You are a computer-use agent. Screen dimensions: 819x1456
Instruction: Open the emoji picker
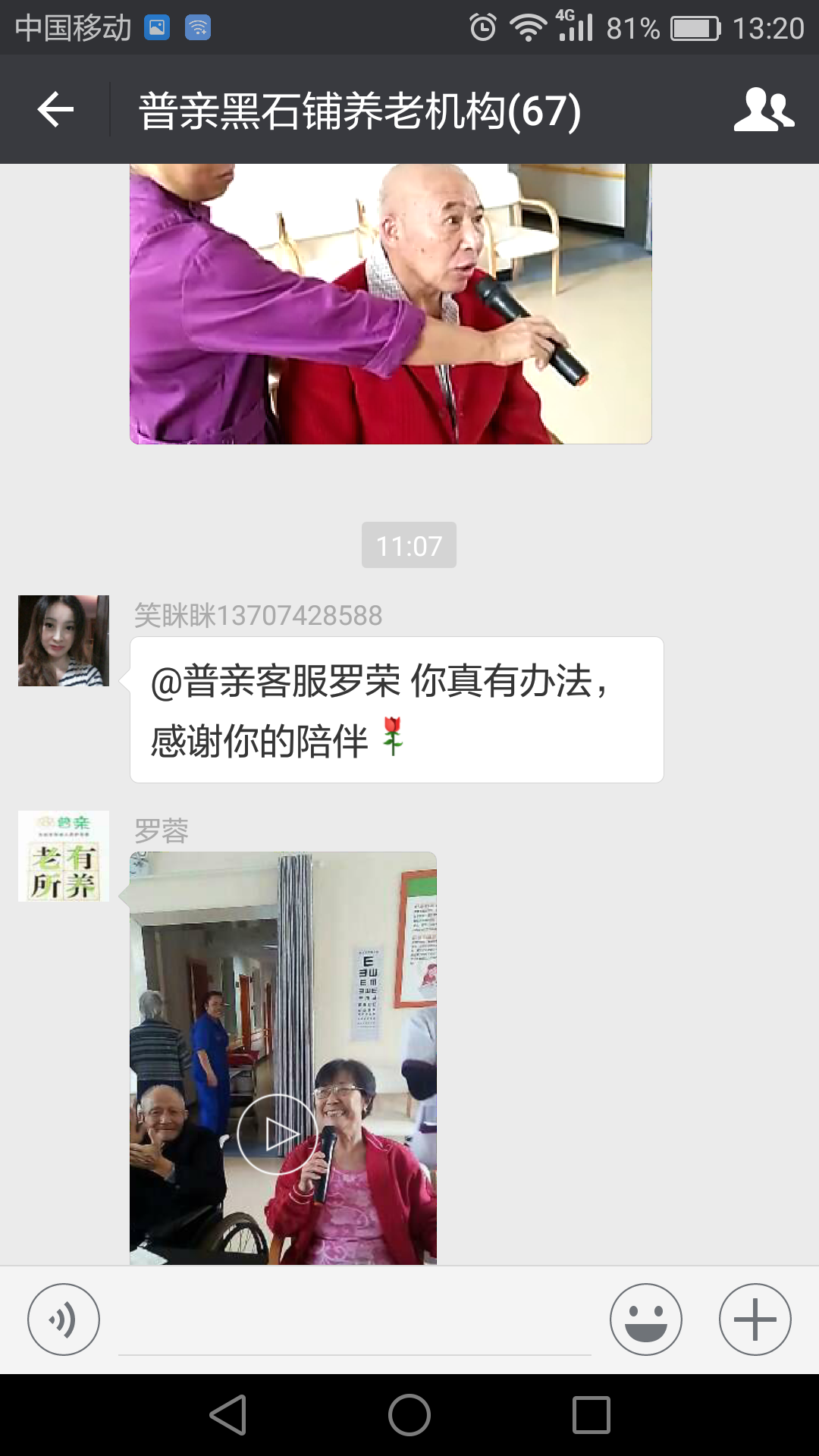[x=646, y=1319]
